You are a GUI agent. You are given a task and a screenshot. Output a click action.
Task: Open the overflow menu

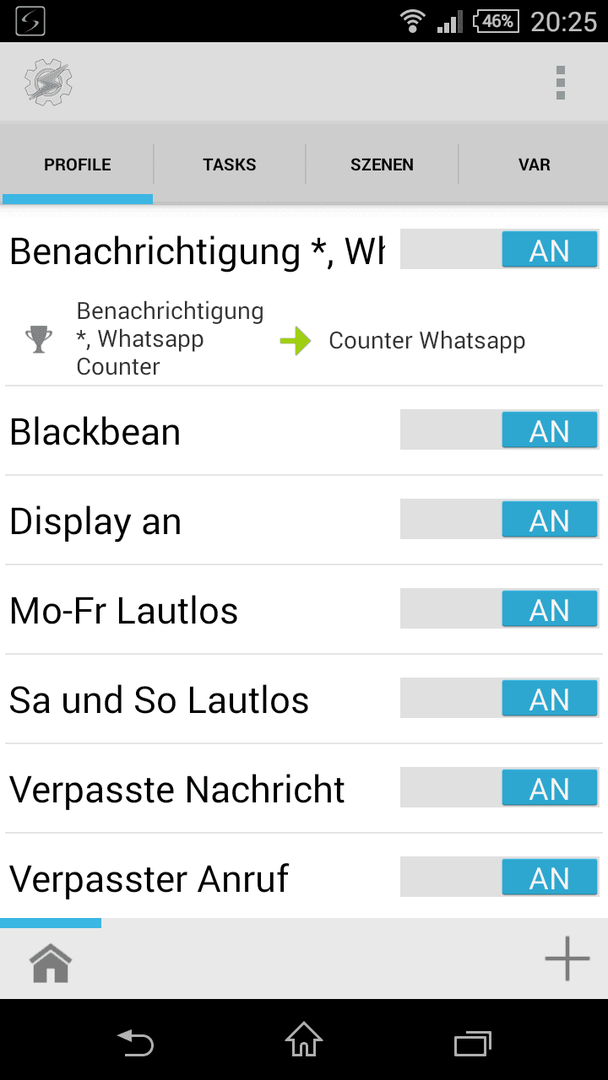click(x=560, y=83)
